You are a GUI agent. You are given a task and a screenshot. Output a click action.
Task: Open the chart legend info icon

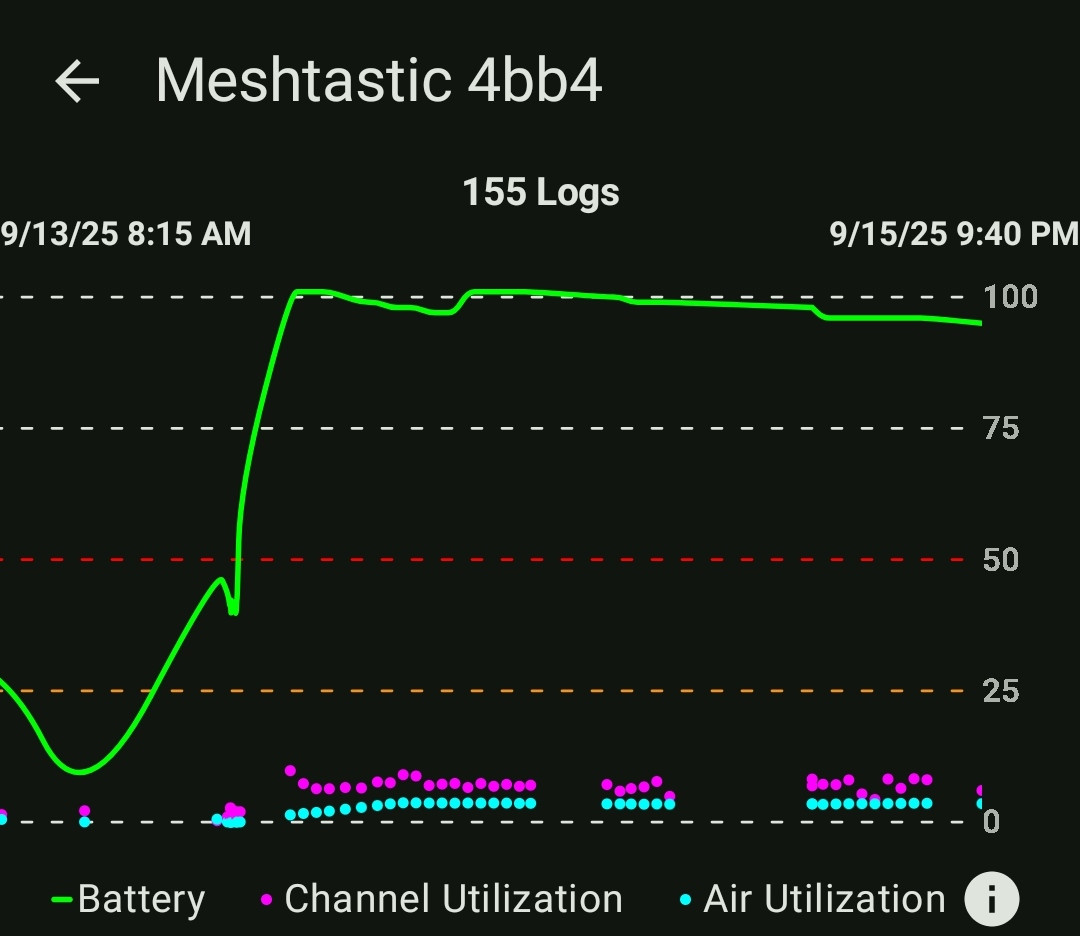coord(991,898)
